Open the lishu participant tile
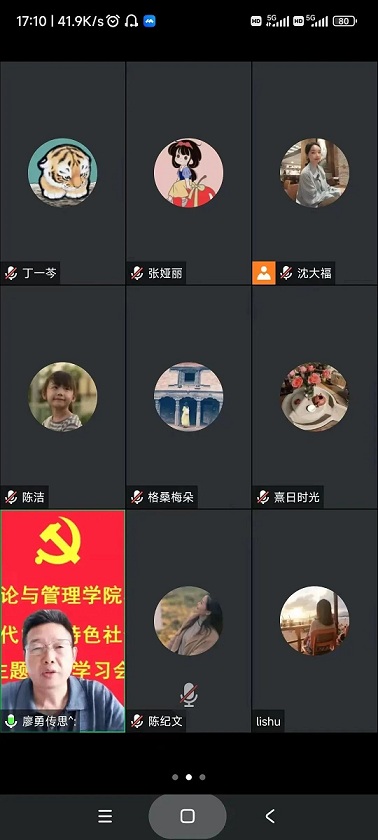Viewport: 378px width, 840px height. point(315,621)
